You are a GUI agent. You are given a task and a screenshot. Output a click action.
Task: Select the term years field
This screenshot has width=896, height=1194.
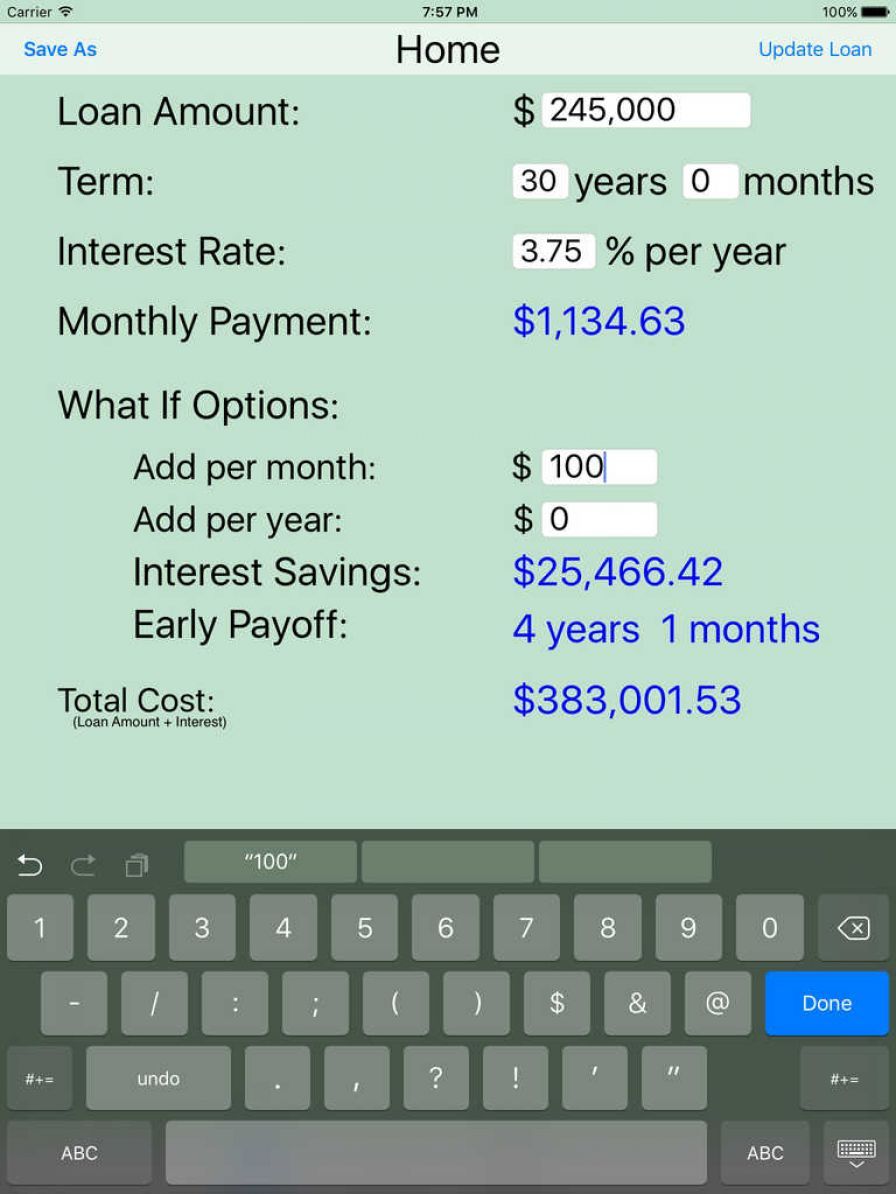coord(540,181)
